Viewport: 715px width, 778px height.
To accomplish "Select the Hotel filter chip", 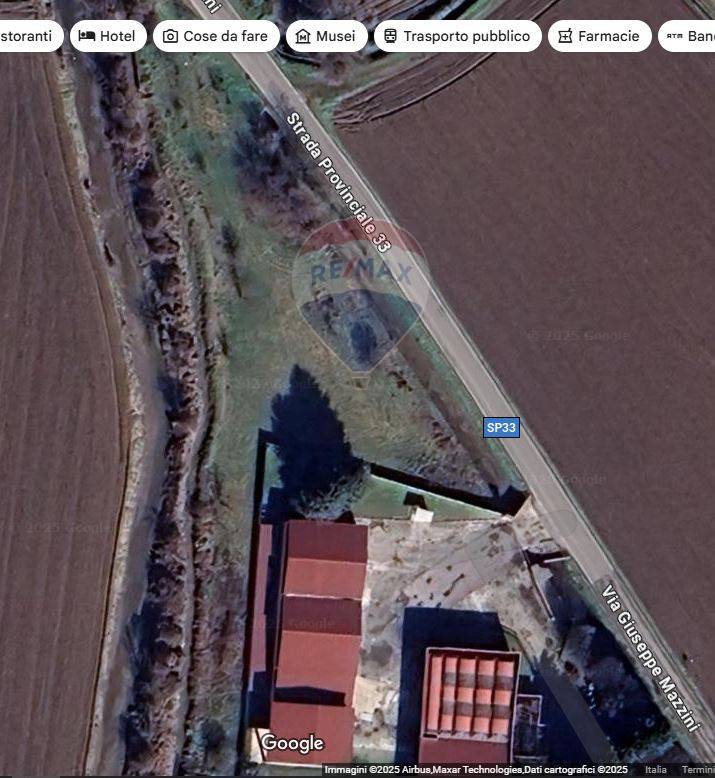I will click(x=108, y=36).
